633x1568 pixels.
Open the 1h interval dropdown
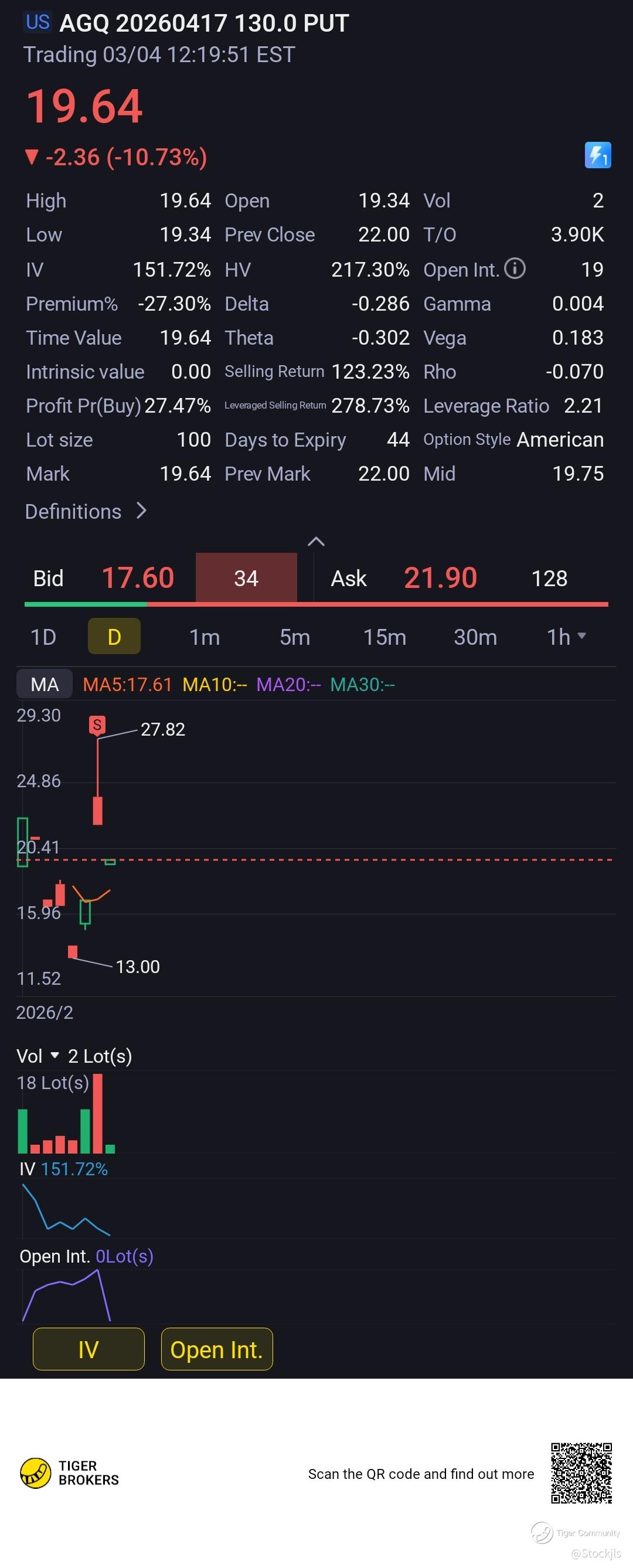coord(566,637)
